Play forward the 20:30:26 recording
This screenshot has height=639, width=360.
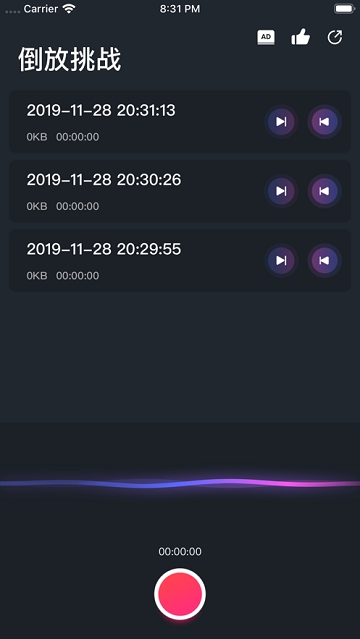click(281, 191)
